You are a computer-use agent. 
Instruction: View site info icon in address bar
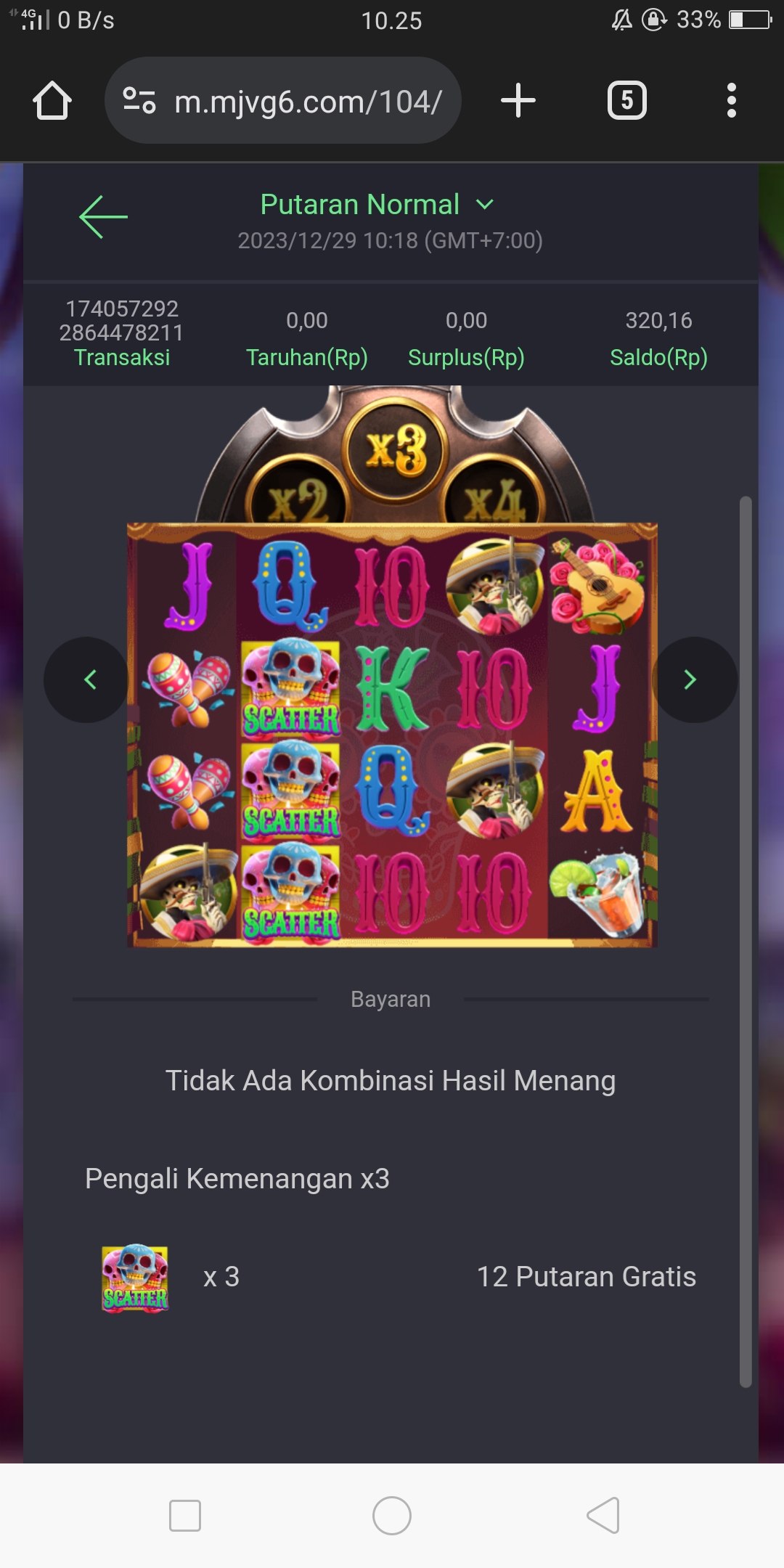139,100
